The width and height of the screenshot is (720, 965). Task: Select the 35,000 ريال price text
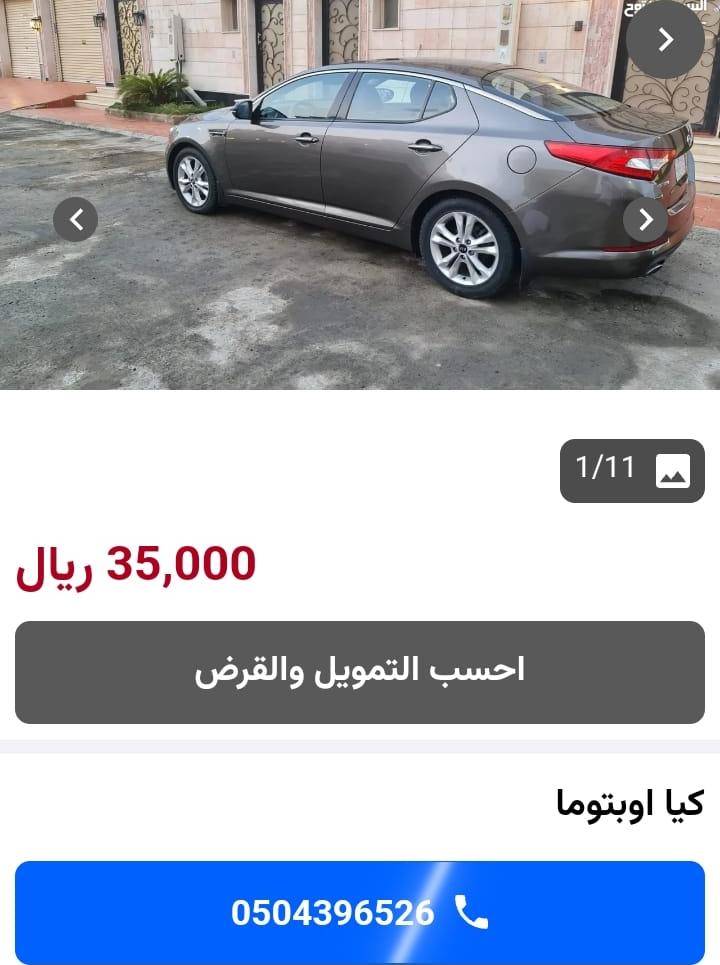(135, 563)
